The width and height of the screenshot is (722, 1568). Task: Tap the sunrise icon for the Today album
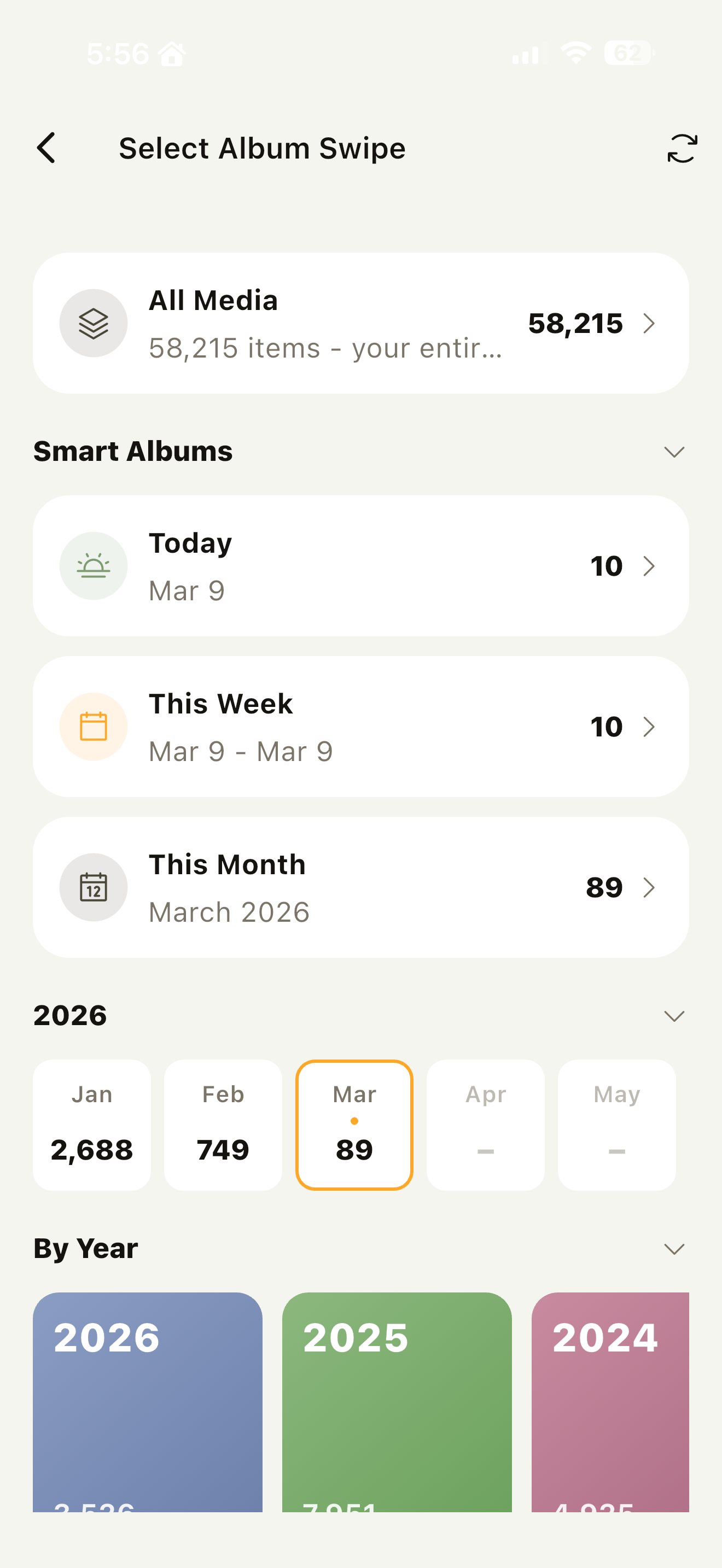tap(94, 565)
